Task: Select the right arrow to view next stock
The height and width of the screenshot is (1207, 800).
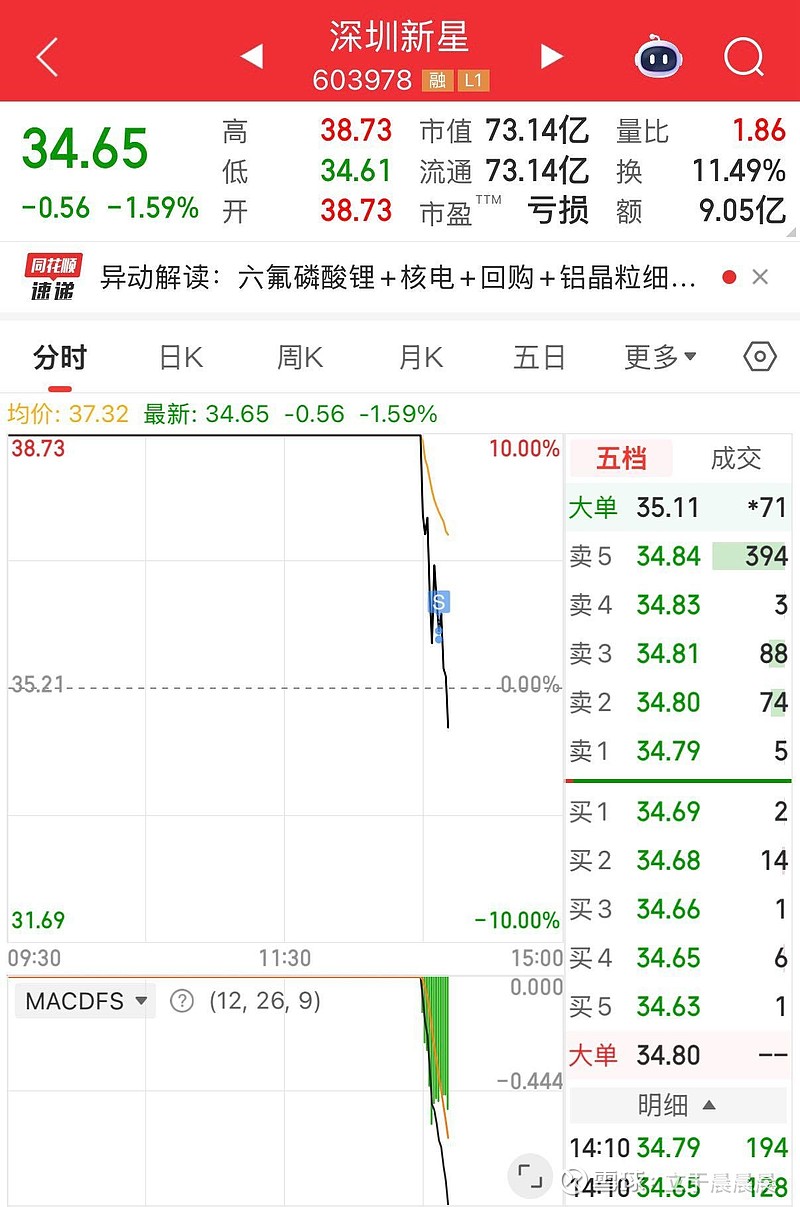Action: tap(551, 57)
